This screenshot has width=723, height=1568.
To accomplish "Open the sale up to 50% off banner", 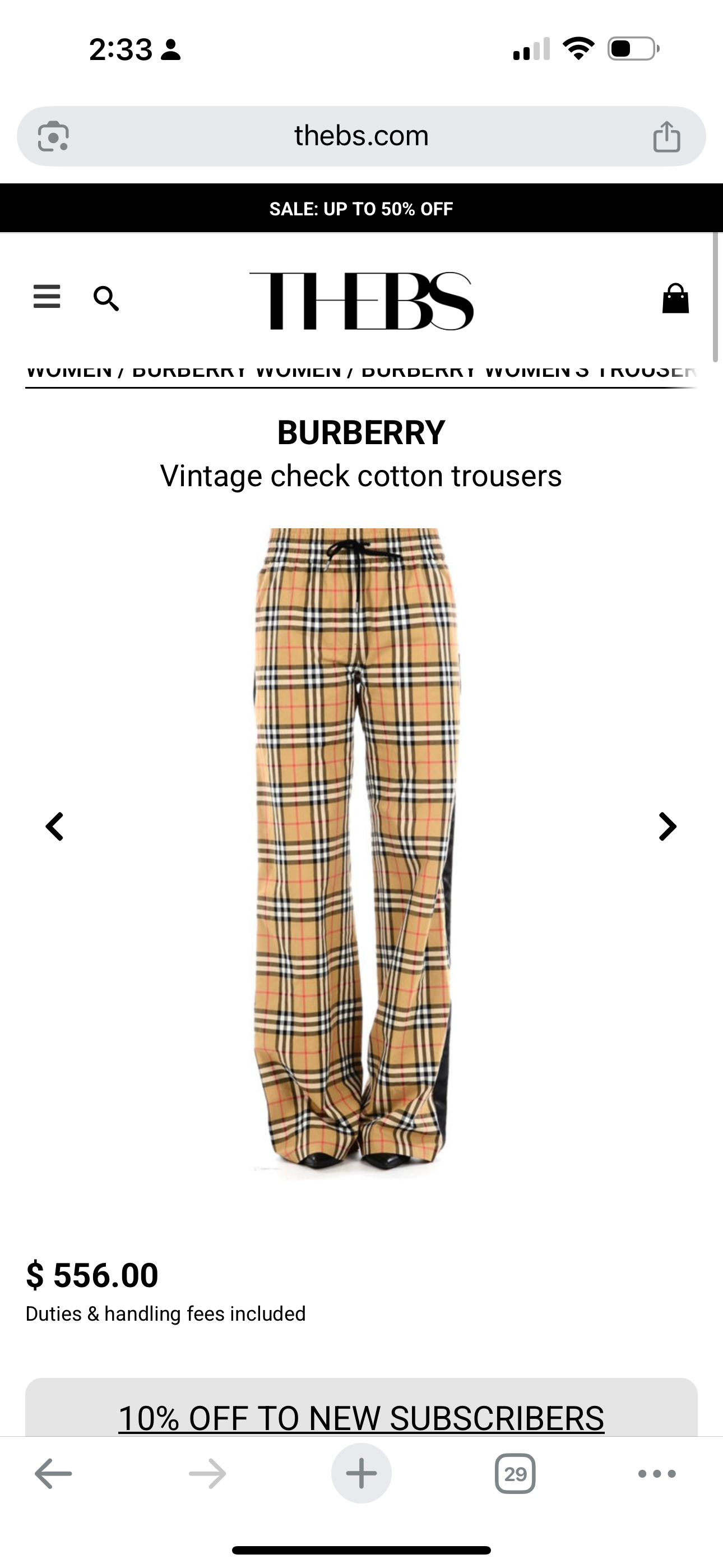I will coord(361,209).
